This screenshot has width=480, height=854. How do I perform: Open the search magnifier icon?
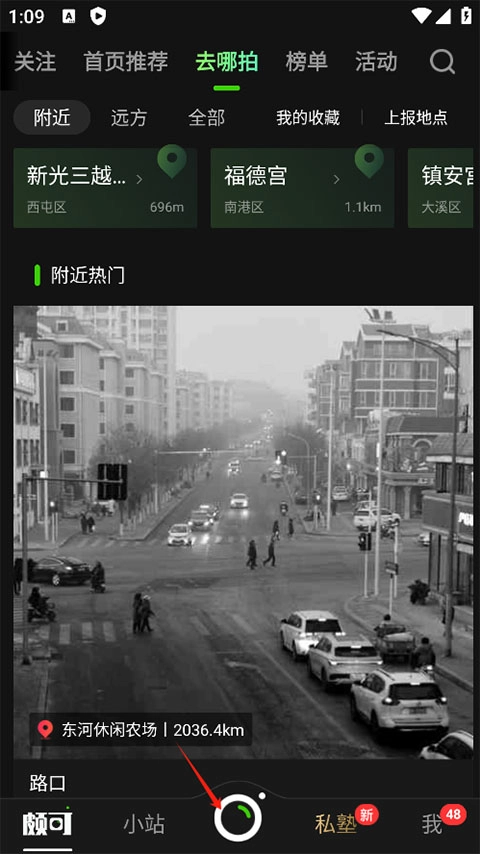(x=442, y=62)
